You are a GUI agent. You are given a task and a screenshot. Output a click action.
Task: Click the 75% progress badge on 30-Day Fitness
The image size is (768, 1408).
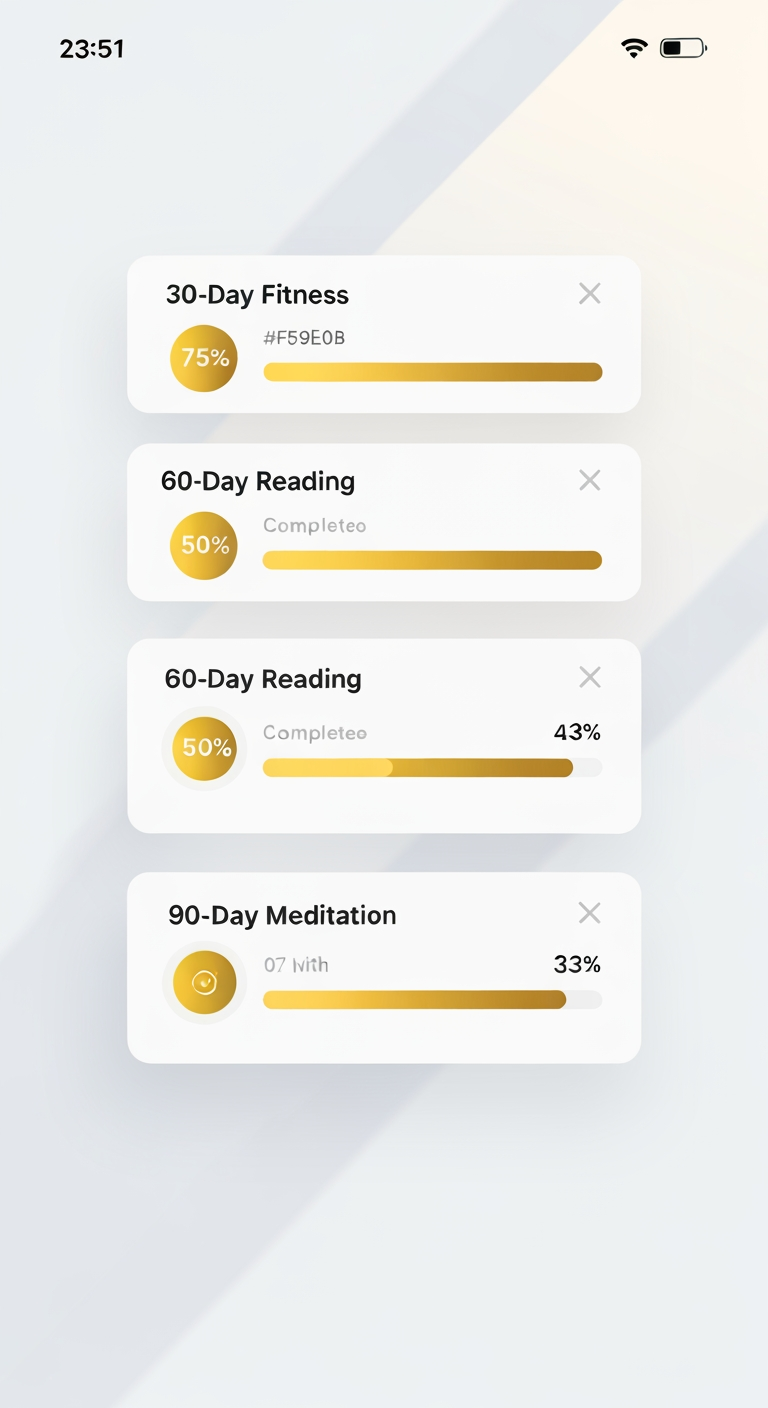[203, 357]
